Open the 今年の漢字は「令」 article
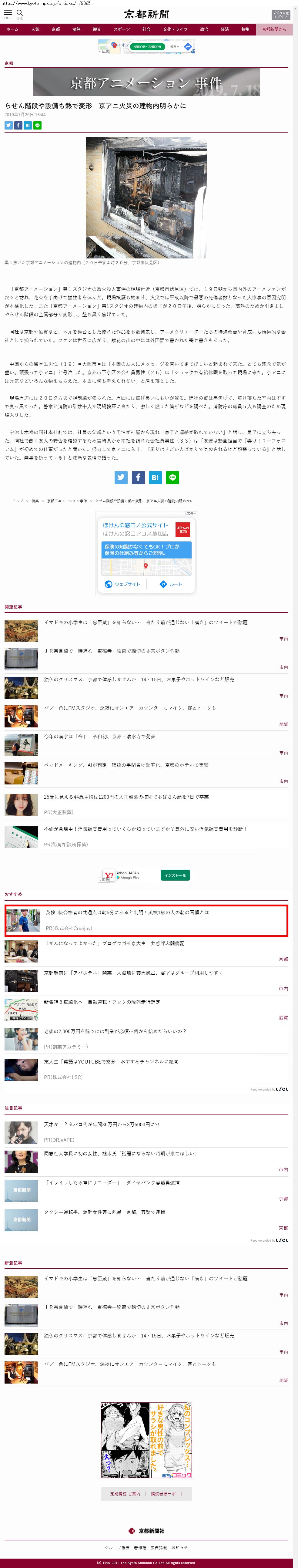This screenshot has width=298, height=1568. tap(99, 737)
